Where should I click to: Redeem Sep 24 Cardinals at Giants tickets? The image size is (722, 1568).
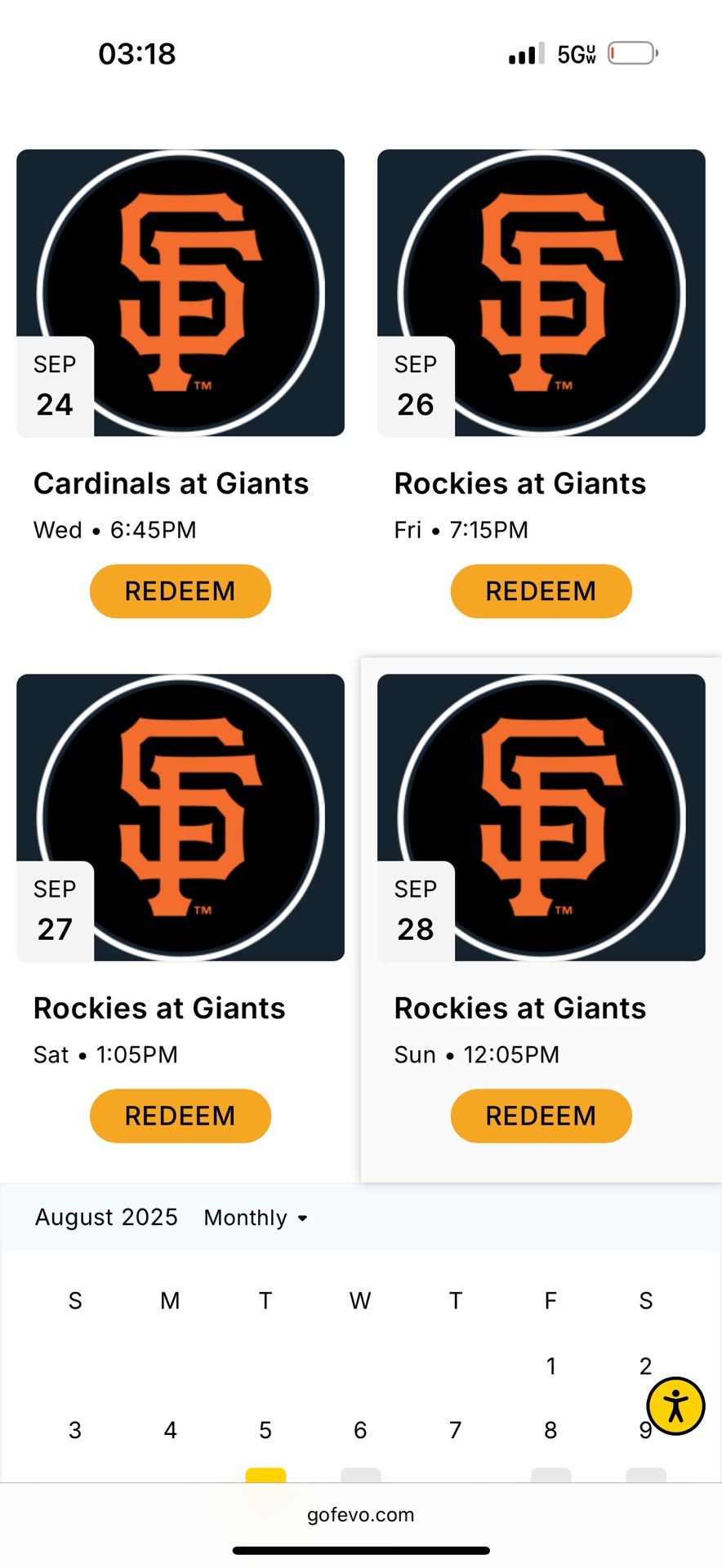(x=180, y=590)
